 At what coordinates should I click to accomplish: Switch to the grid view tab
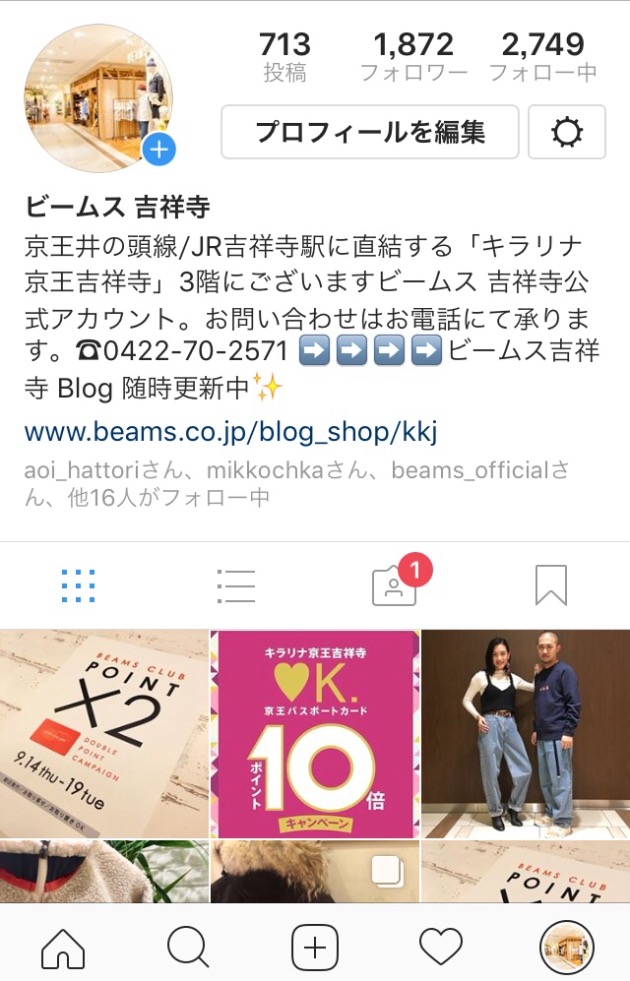pos(78,585)
